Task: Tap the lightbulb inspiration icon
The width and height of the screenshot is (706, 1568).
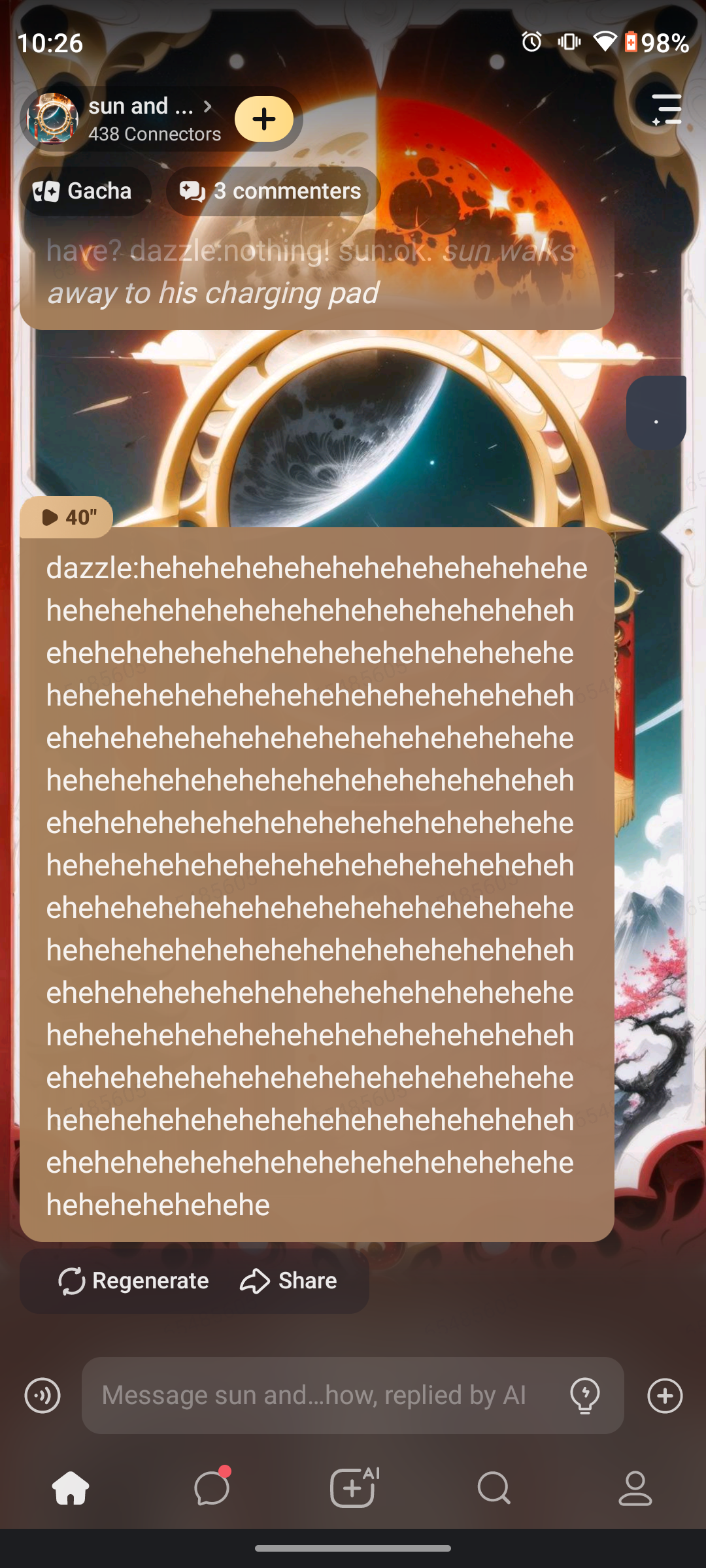Action: (x=585, y=1396)
